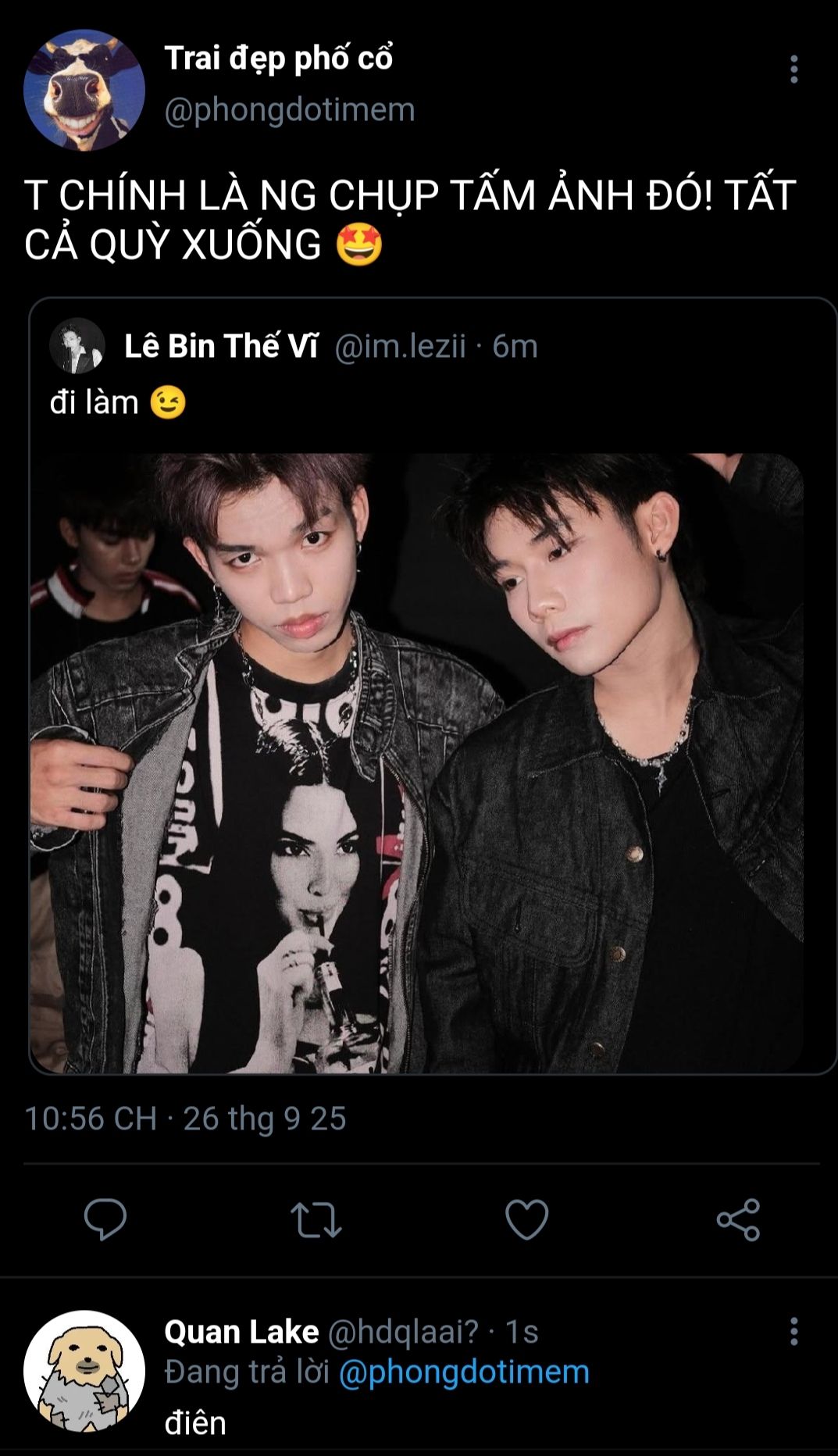Open the overflow menu on Quan Lake's reply
Viewport: 838px width, 1456px height.
[x=793, y=1332]
